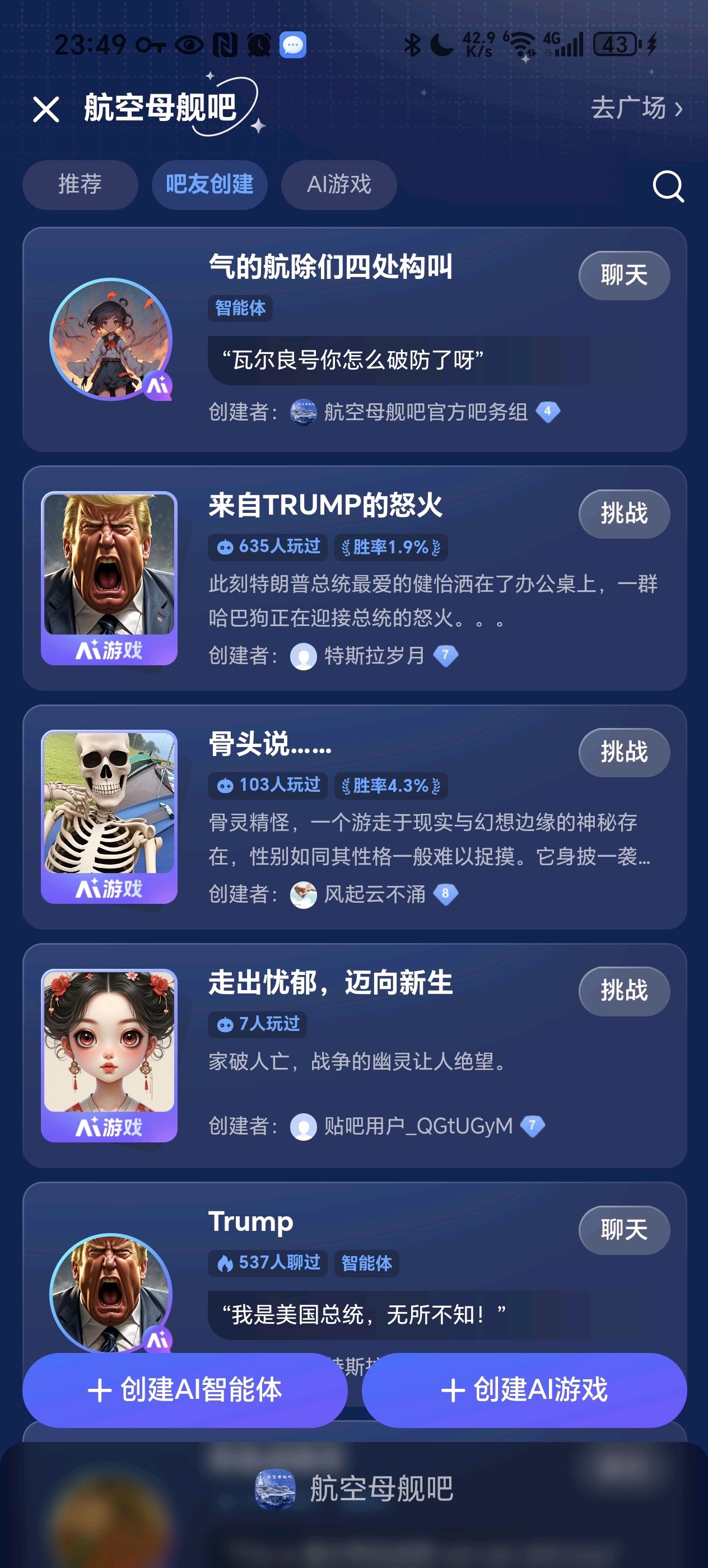Image resolution: width=708 pixels, height=1568 pixels.
Task: View creator 贴吧用户_QGtUGyM profile
Action: (418, 1126)
